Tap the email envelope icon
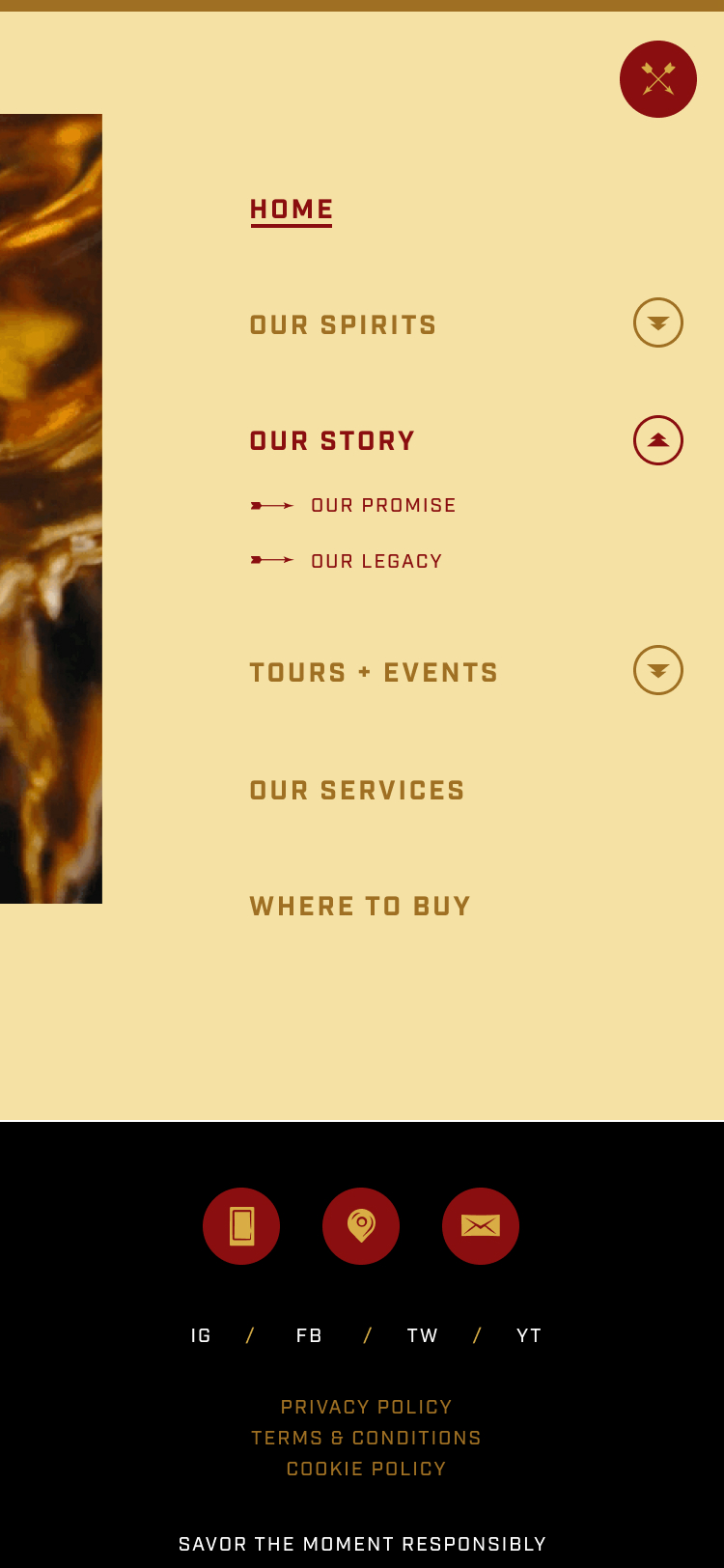 481,1226
